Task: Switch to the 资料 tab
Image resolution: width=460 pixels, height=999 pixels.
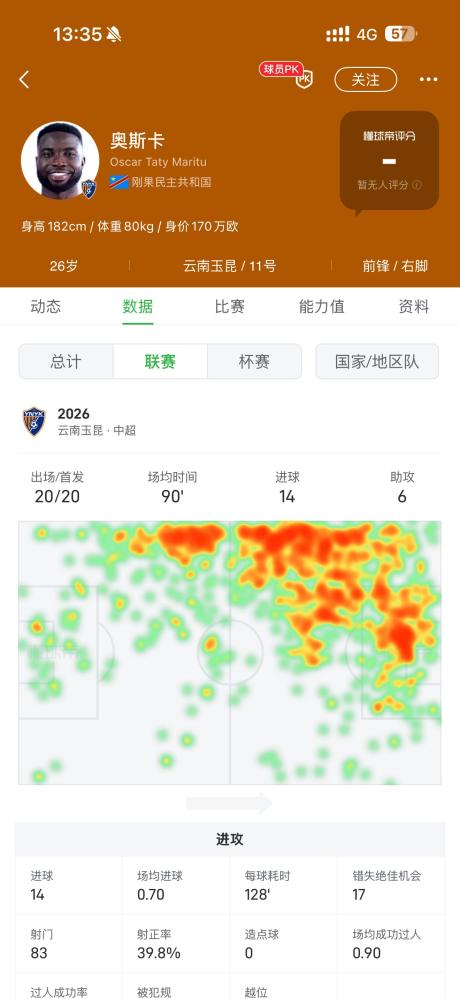Action: tap(413, 306)
